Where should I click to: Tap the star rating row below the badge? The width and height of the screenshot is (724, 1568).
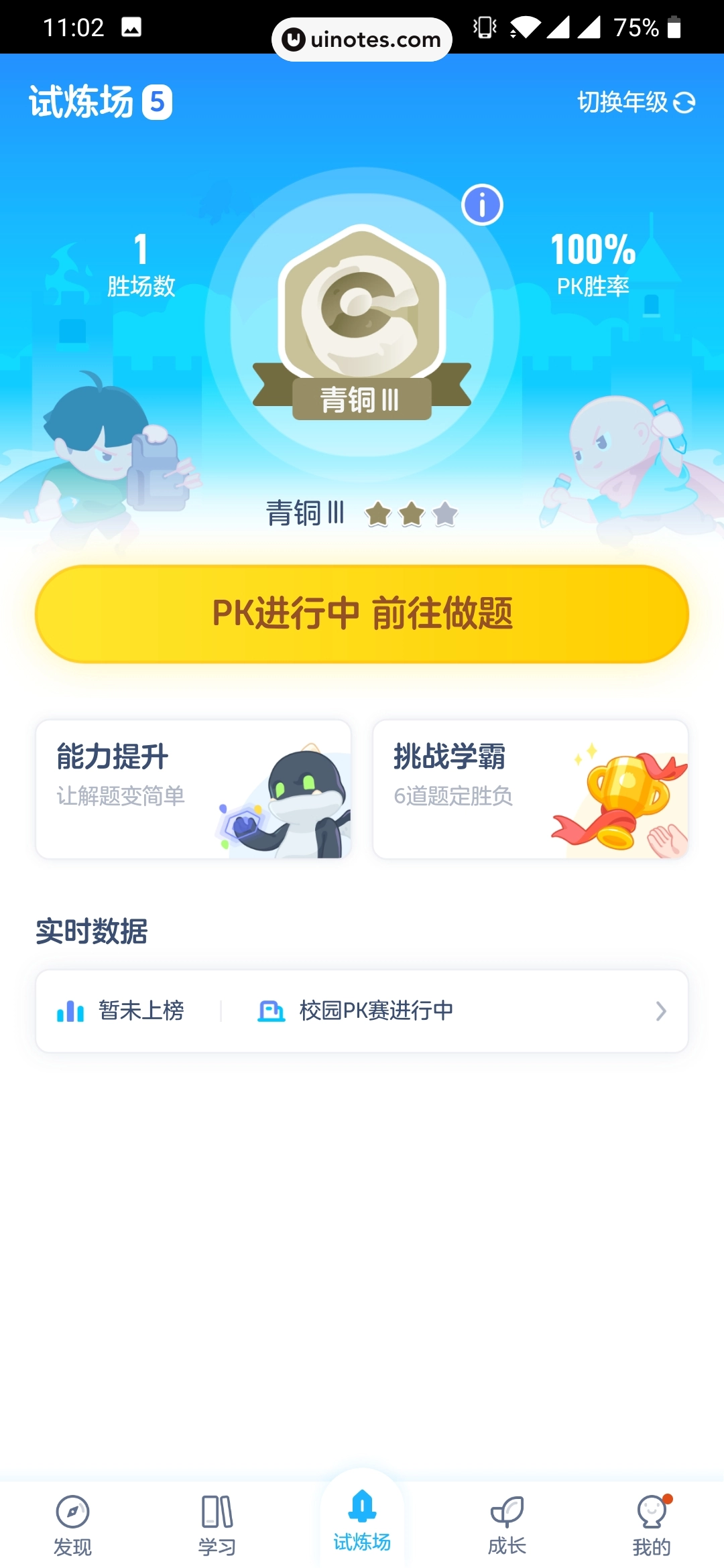coord(412,515)
